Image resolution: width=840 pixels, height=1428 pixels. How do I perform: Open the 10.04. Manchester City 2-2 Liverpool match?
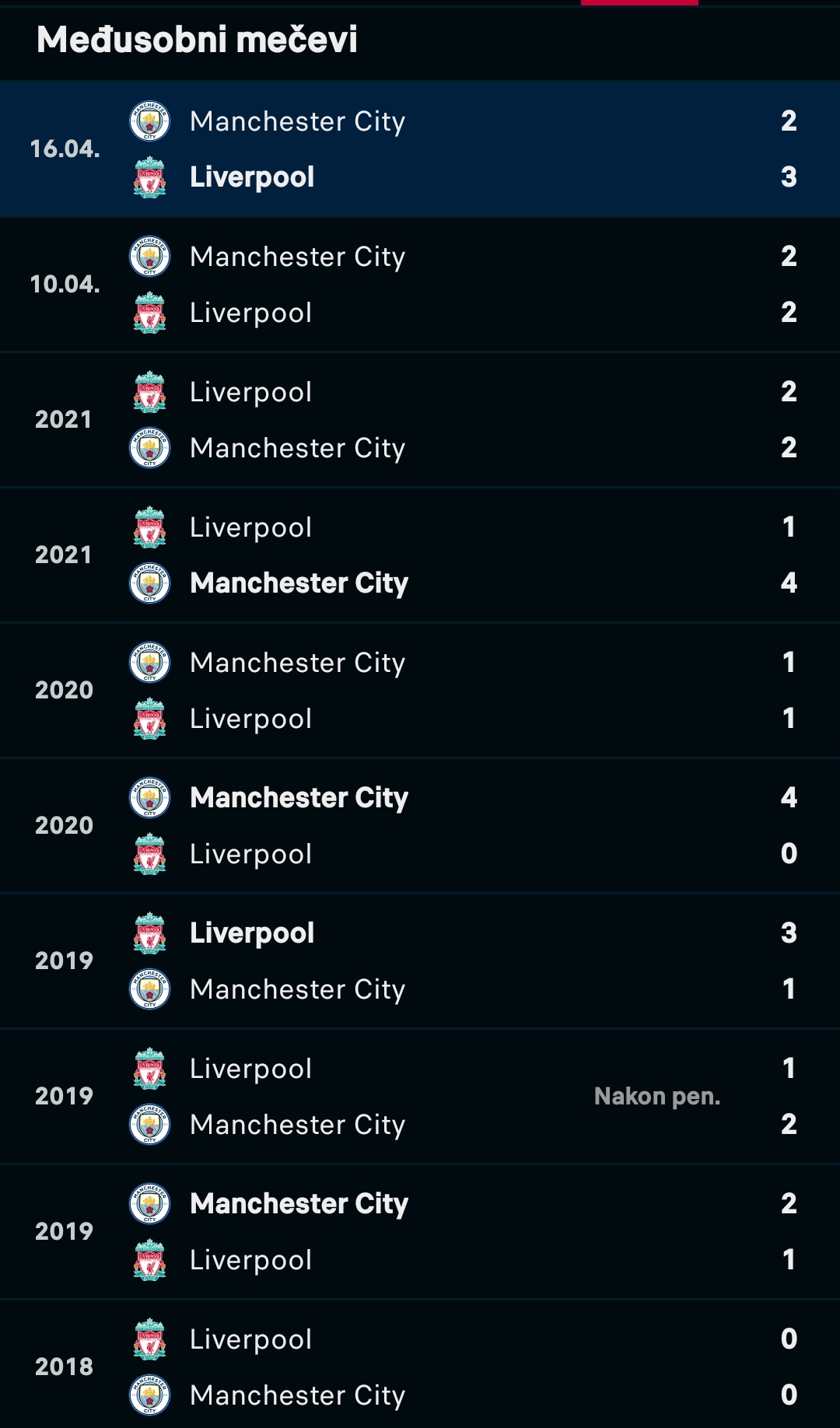click(x=420, y=284)
